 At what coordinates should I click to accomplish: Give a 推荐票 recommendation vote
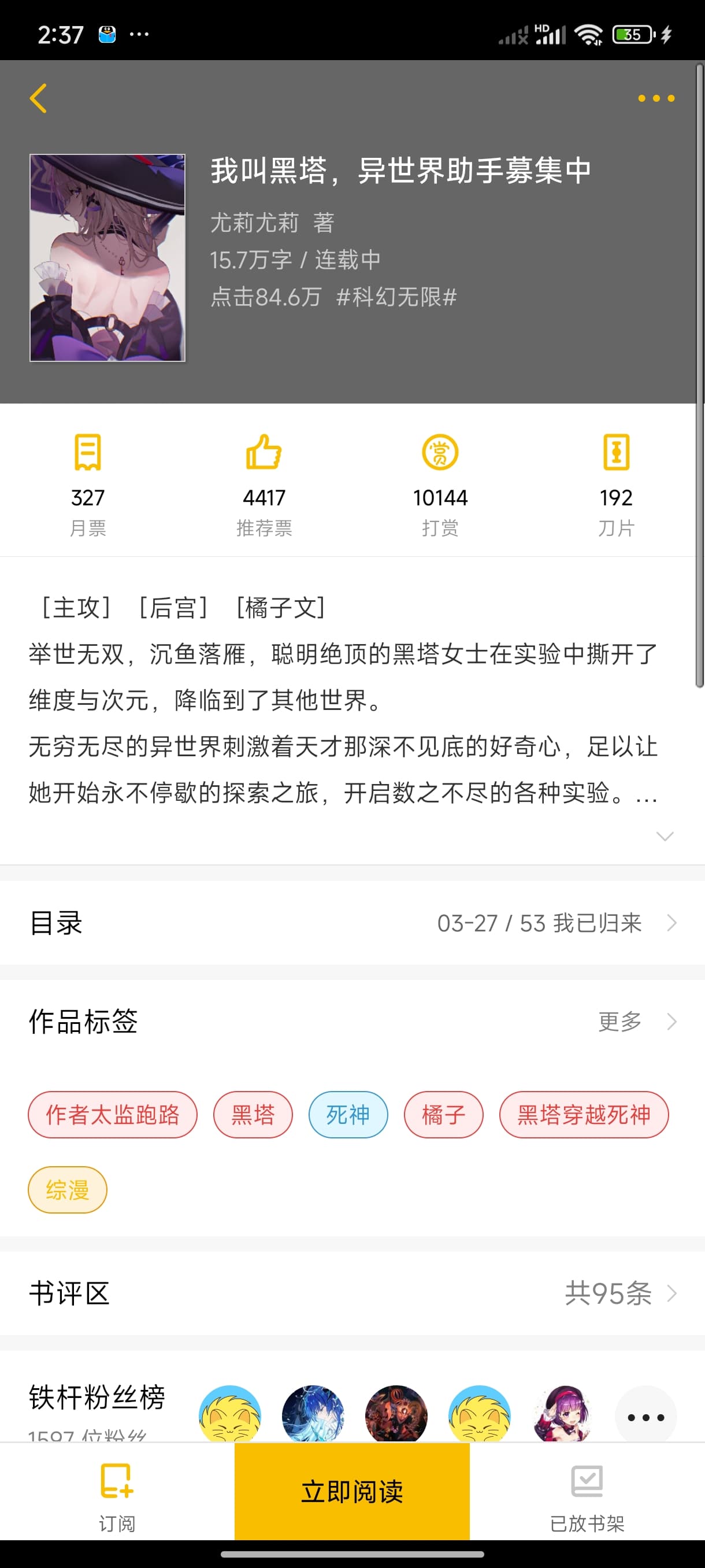(x=264, y=484)
